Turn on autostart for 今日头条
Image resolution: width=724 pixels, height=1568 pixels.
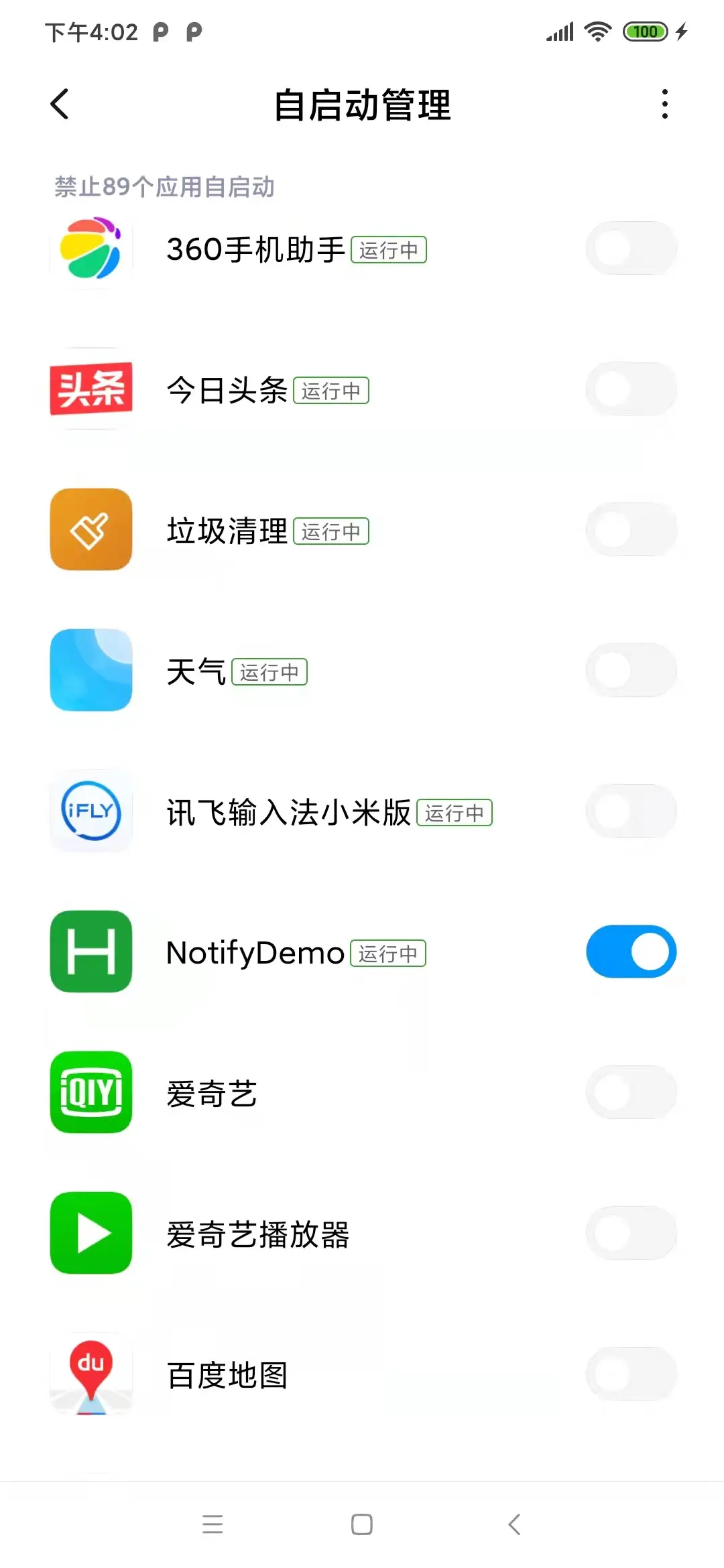click(x=631, y=389)
